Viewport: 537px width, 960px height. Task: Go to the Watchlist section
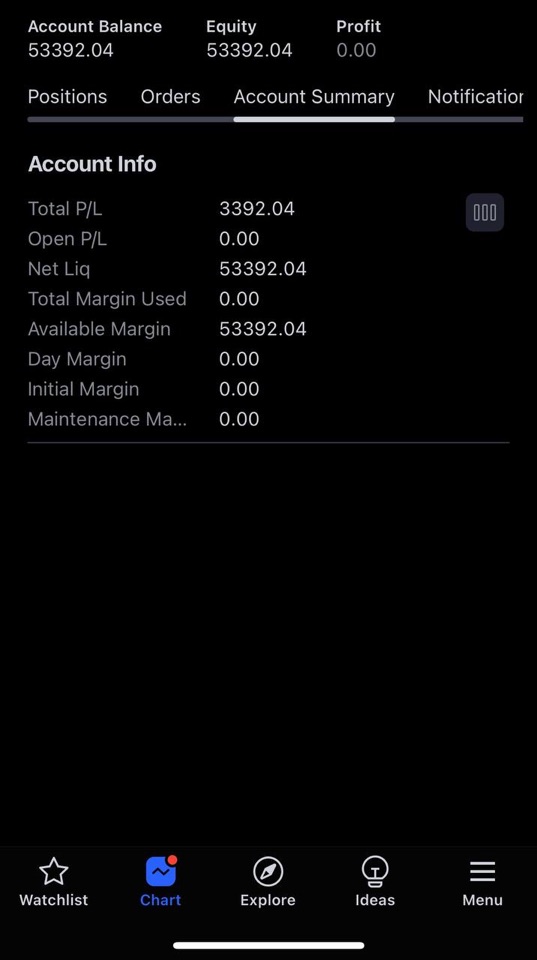[53, 882]
